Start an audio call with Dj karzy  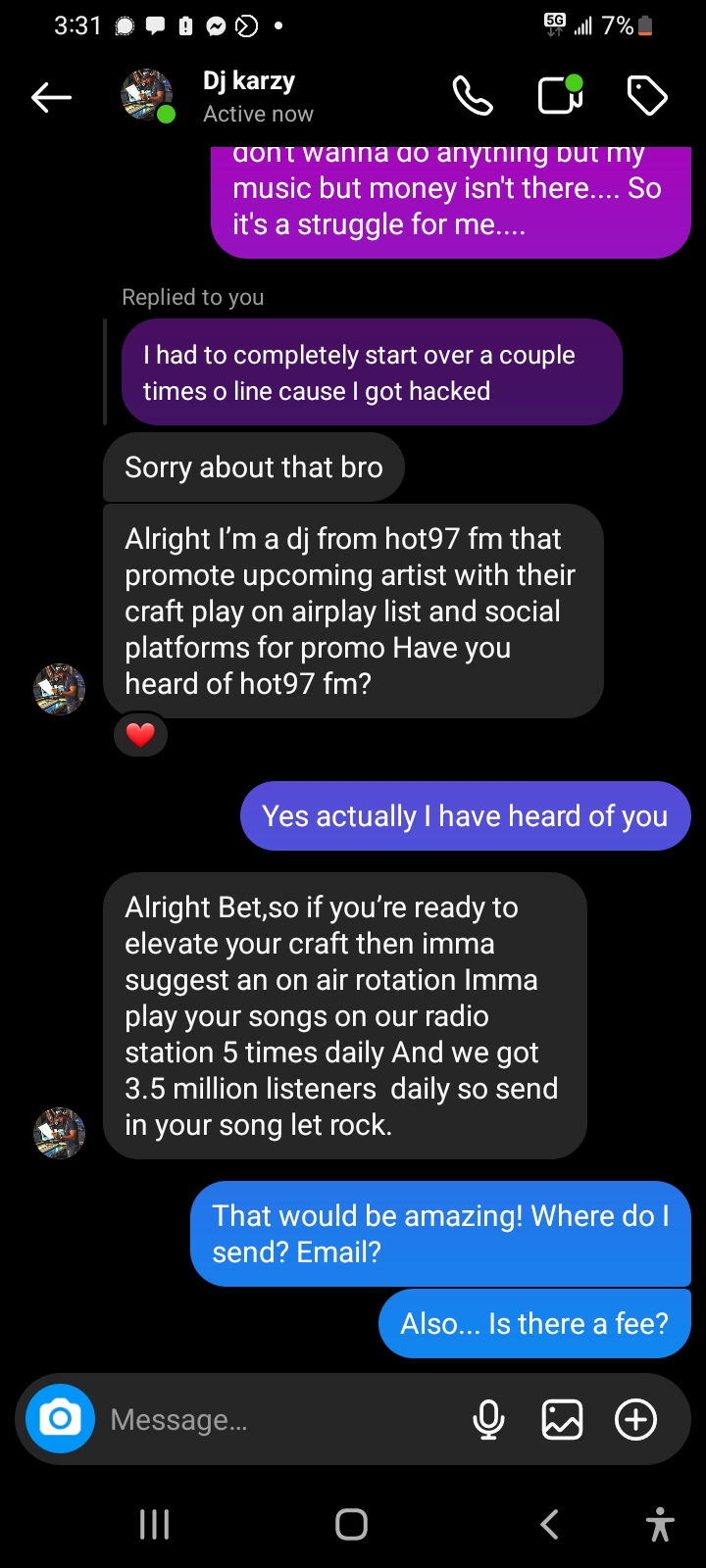[472, 97]
